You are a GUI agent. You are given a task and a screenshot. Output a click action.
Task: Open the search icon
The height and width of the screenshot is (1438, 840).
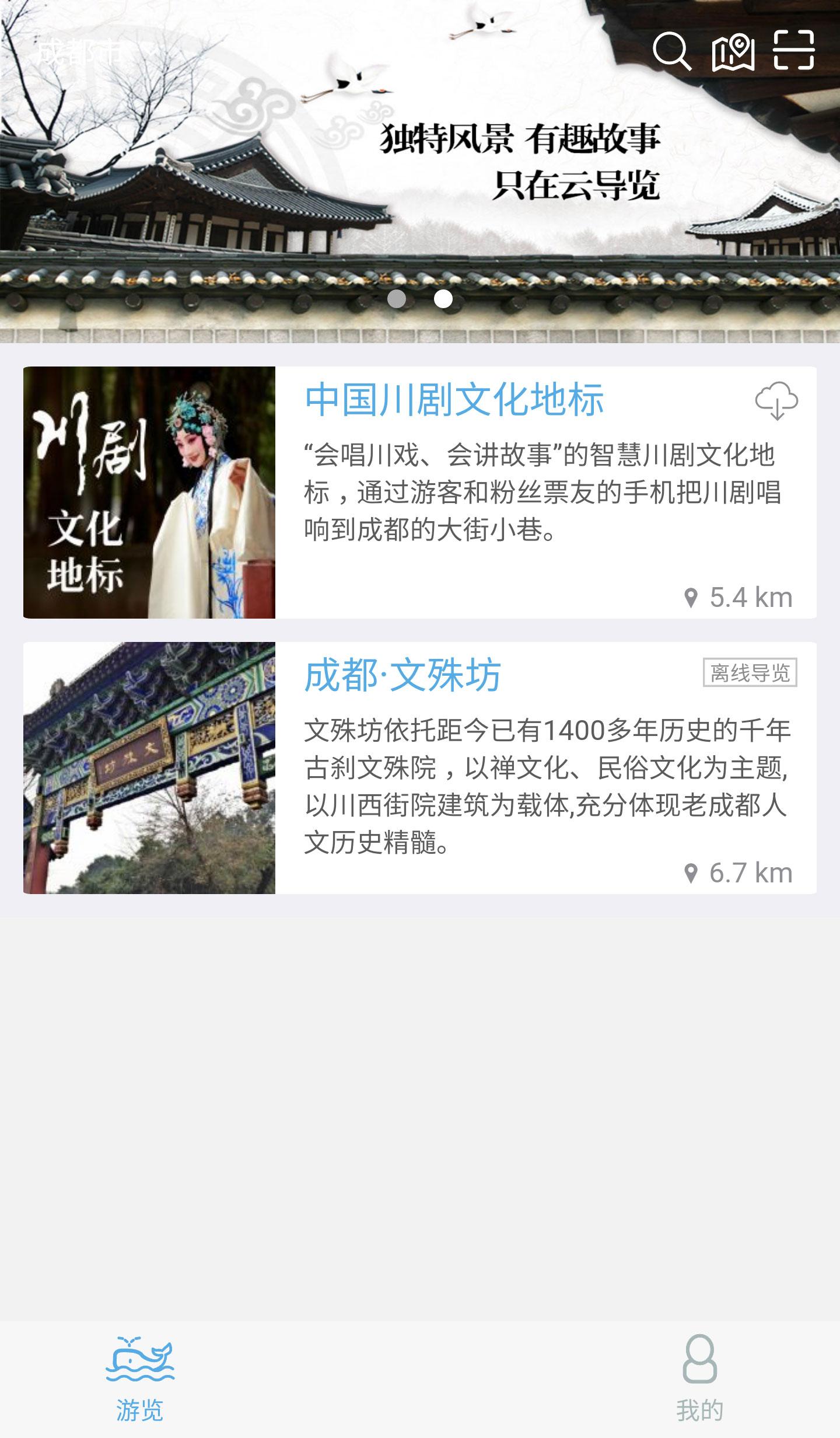[671, 51]
